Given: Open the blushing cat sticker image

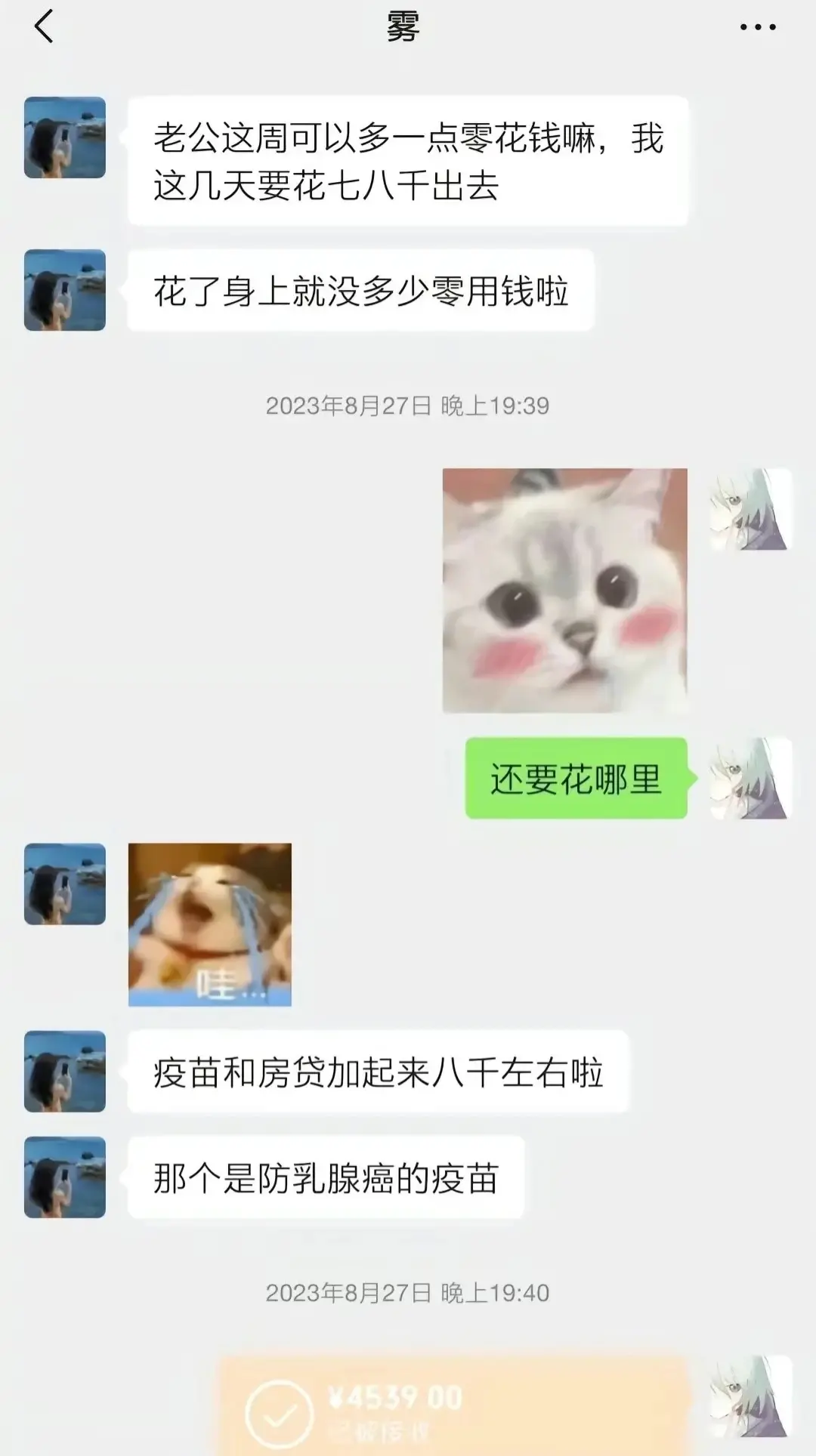Looking at the screenshot, I should click(564, 591).
